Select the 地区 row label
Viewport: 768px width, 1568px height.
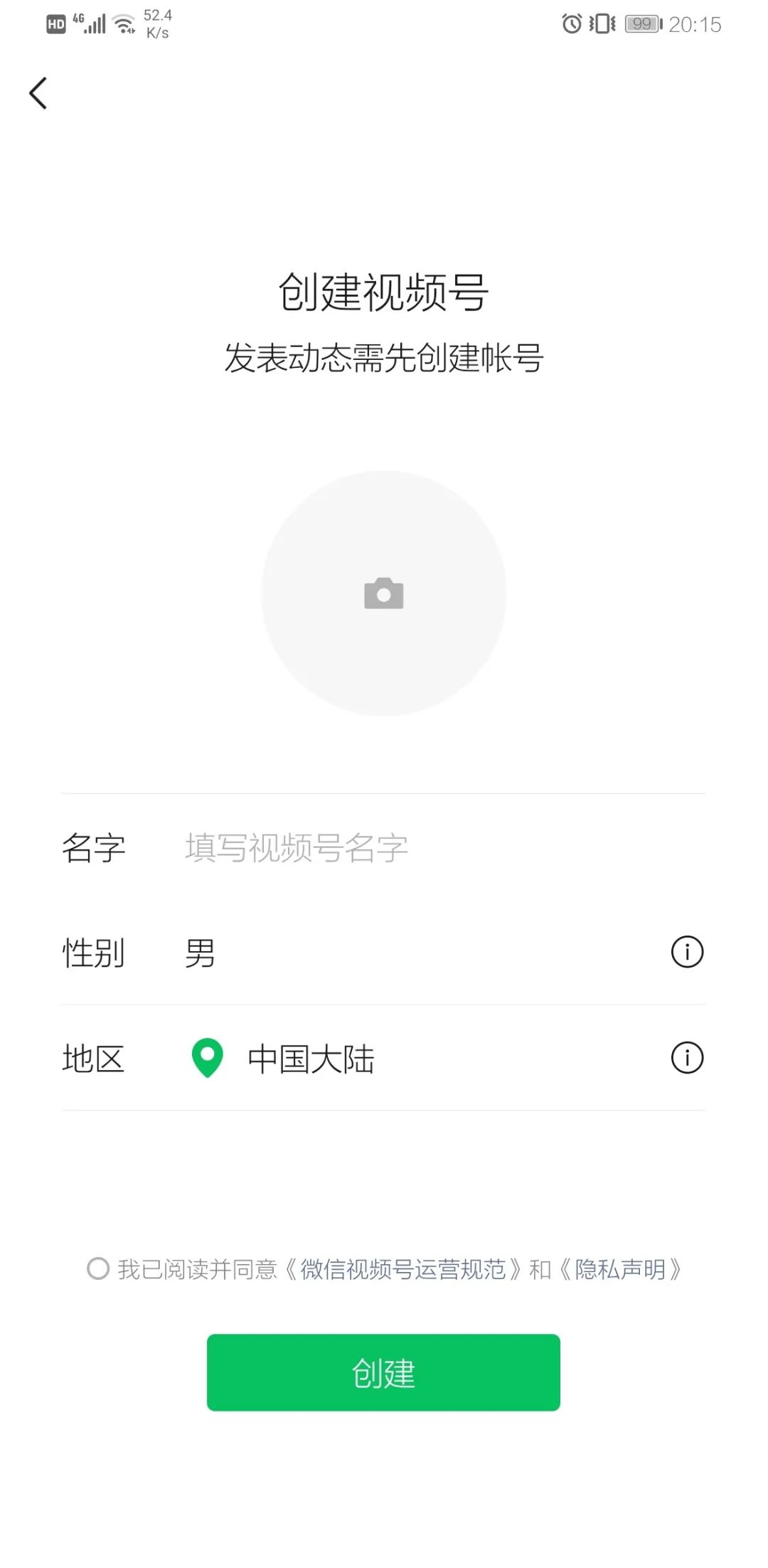92,1060
